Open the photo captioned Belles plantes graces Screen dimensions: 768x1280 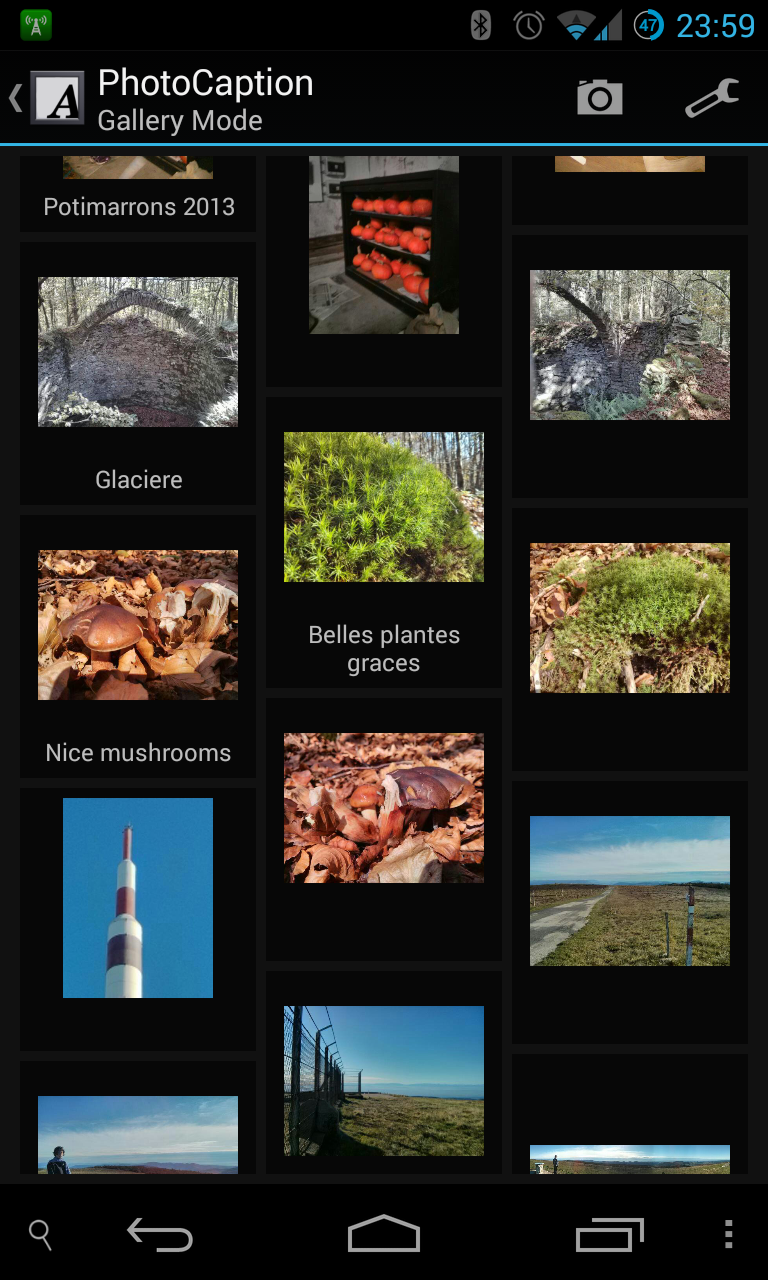[383, 505]
